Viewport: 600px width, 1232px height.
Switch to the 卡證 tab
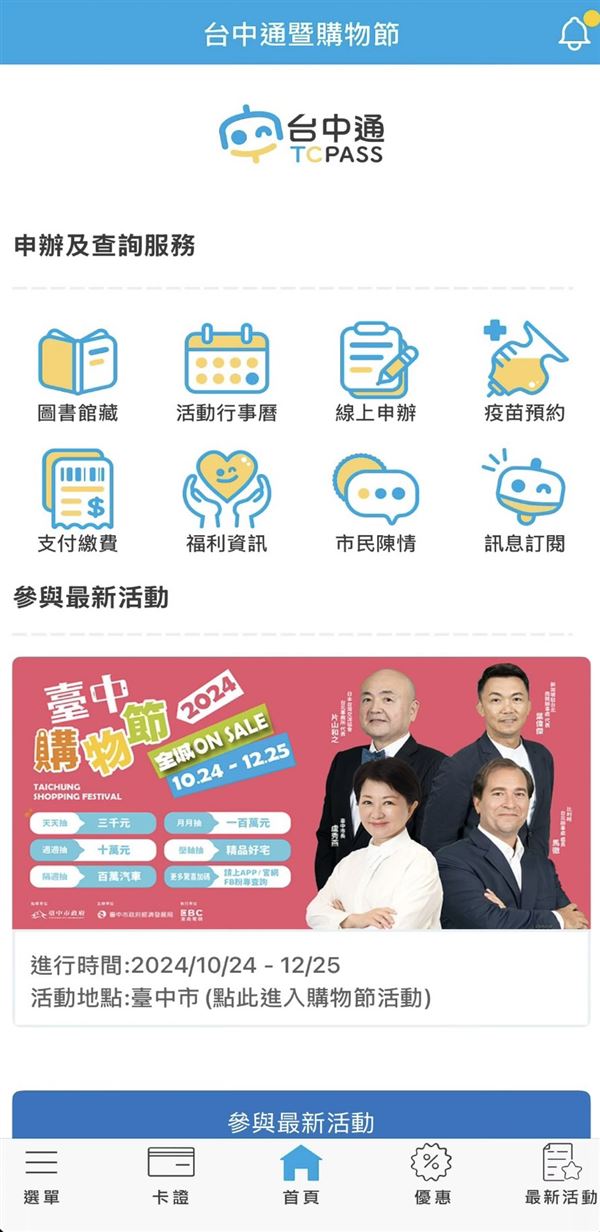tap(171, 1176)
